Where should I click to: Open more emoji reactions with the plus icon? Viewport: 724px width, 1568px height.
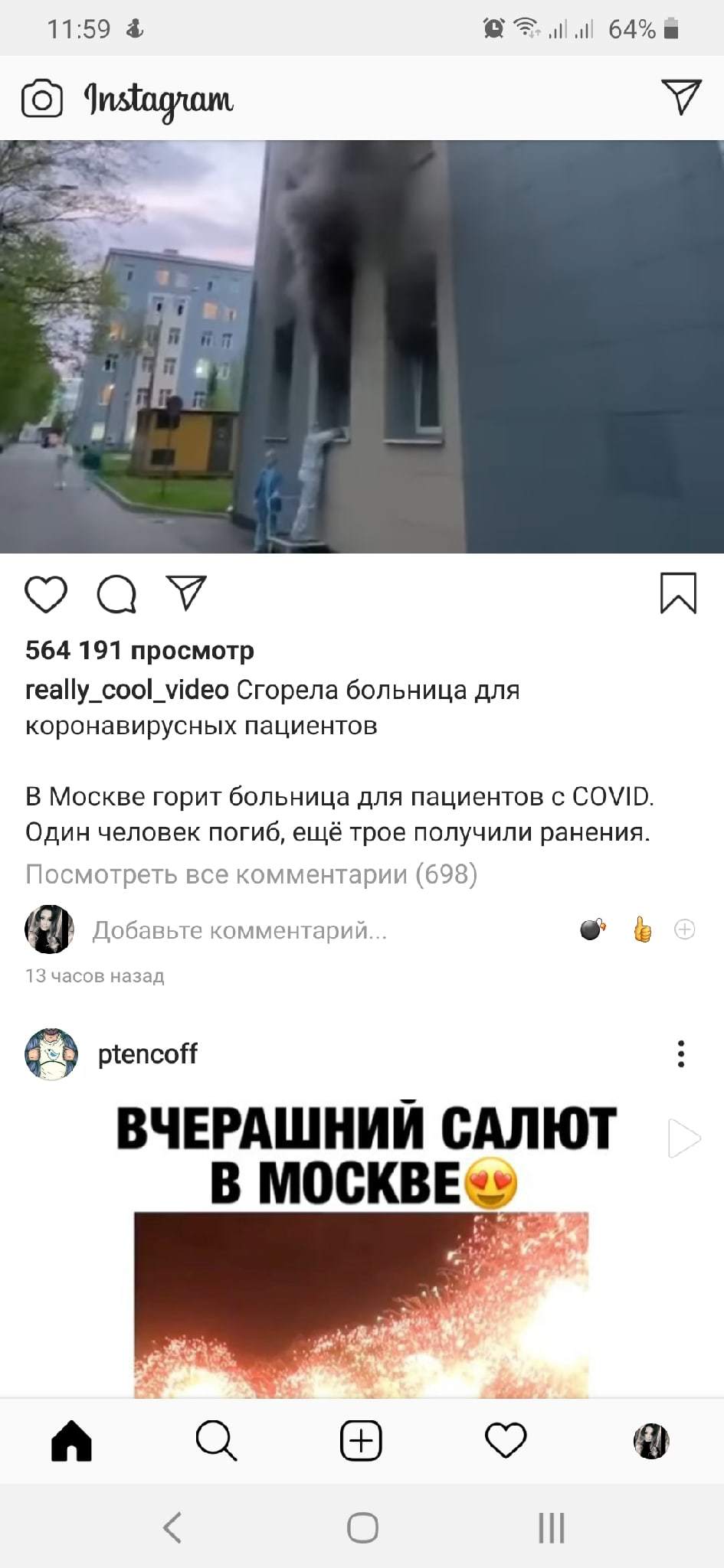[684, 929]
